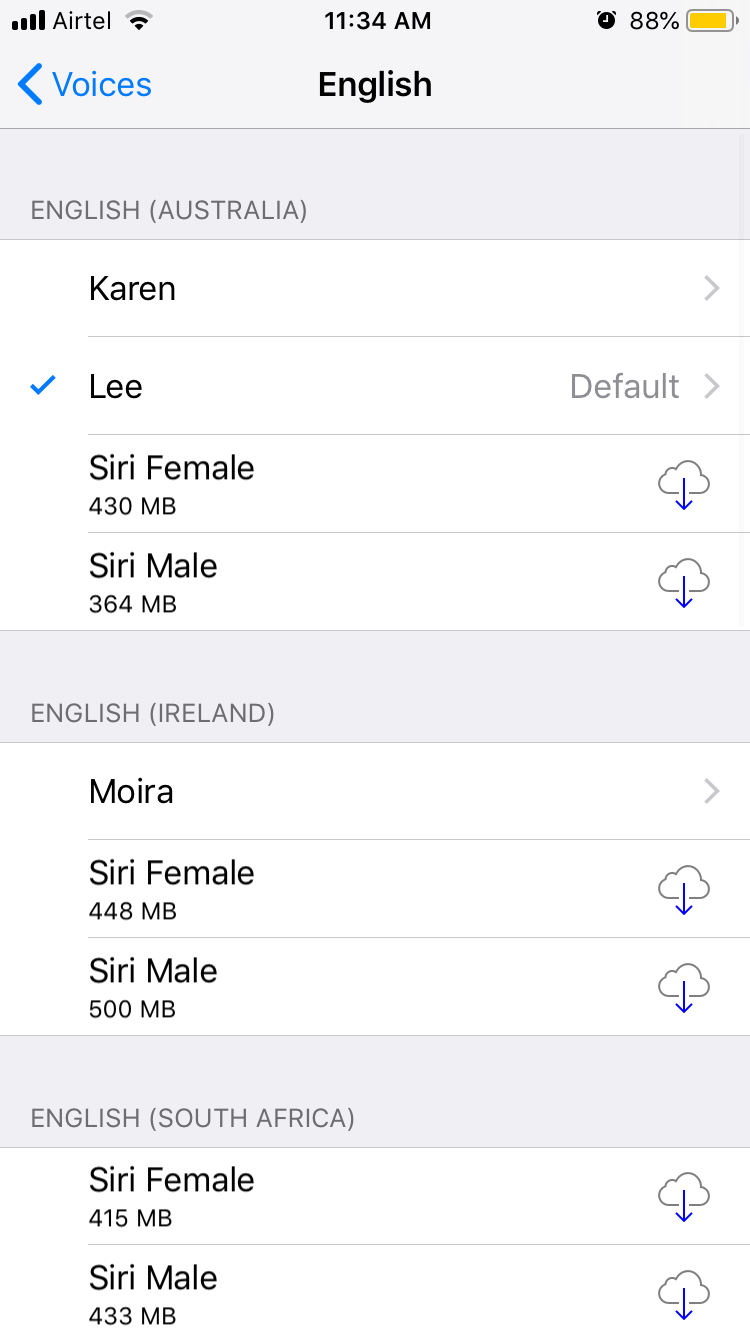Image resolution: width=750 pixels, height=1334 pixels.
Task: Open Moira voice details
Action: pyautogui.click(x=375, y=792)
